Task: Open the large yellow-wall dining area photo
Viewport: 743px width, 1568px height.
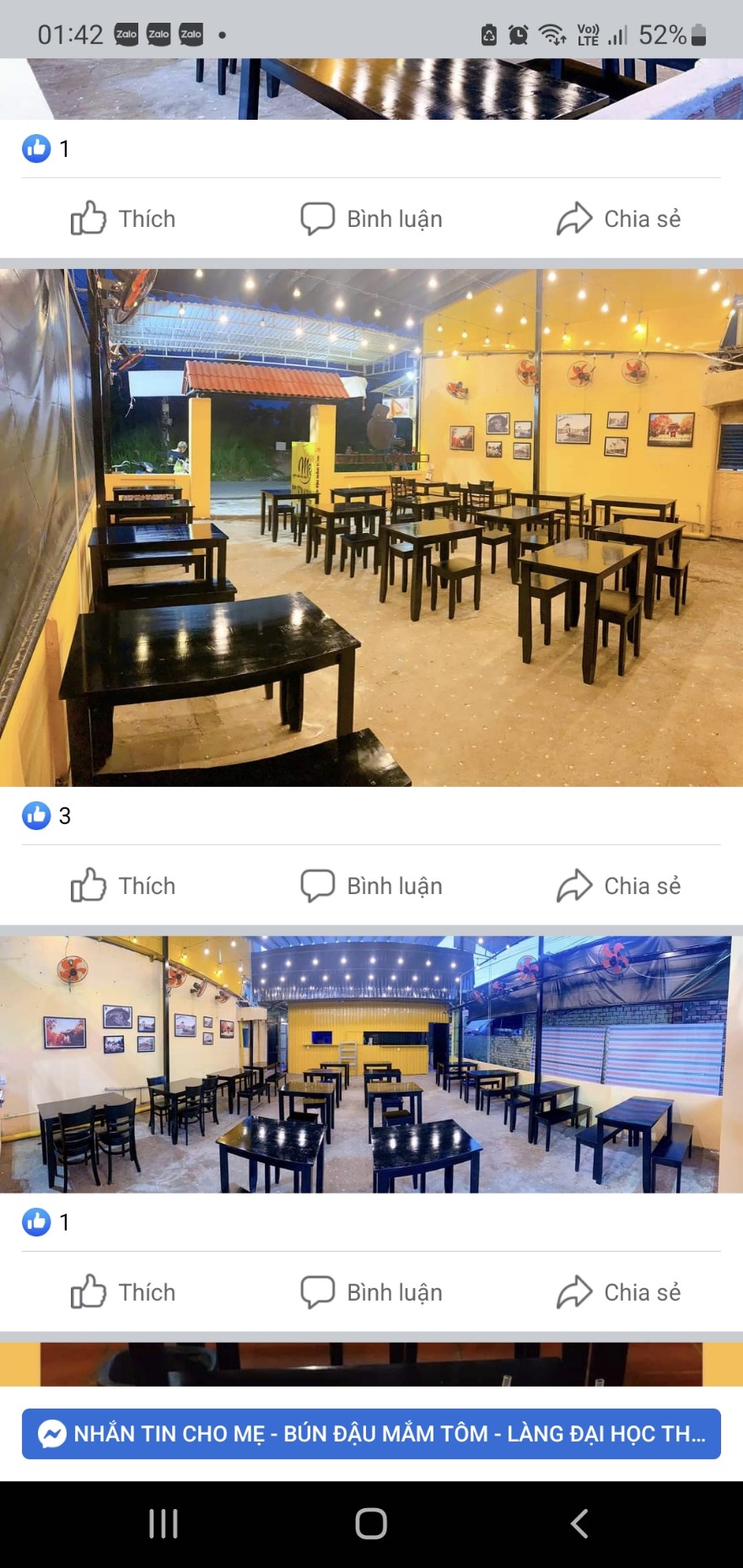Action: [x=371, y=528]
